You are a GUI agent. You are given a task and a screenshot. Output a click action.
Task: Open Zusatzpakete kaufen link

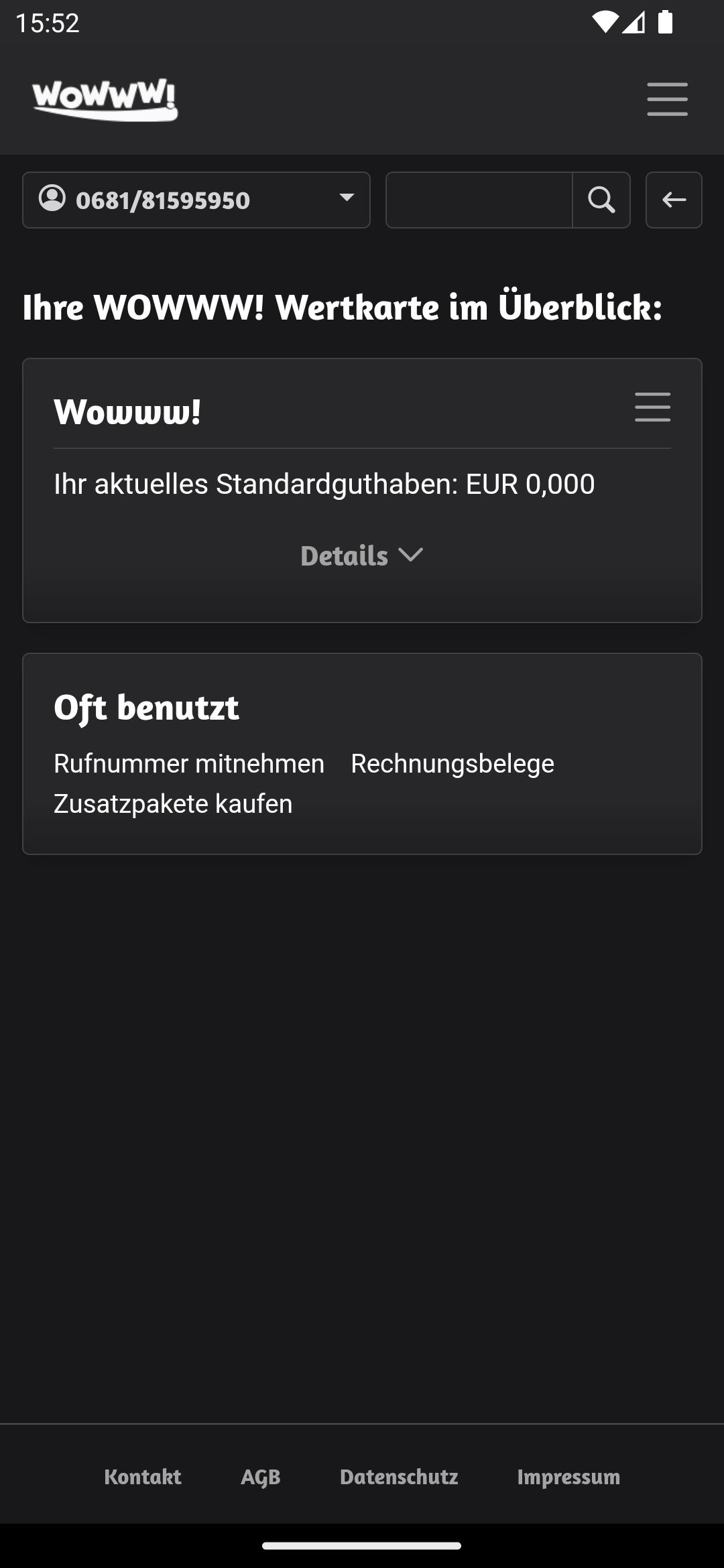[173, 803]
